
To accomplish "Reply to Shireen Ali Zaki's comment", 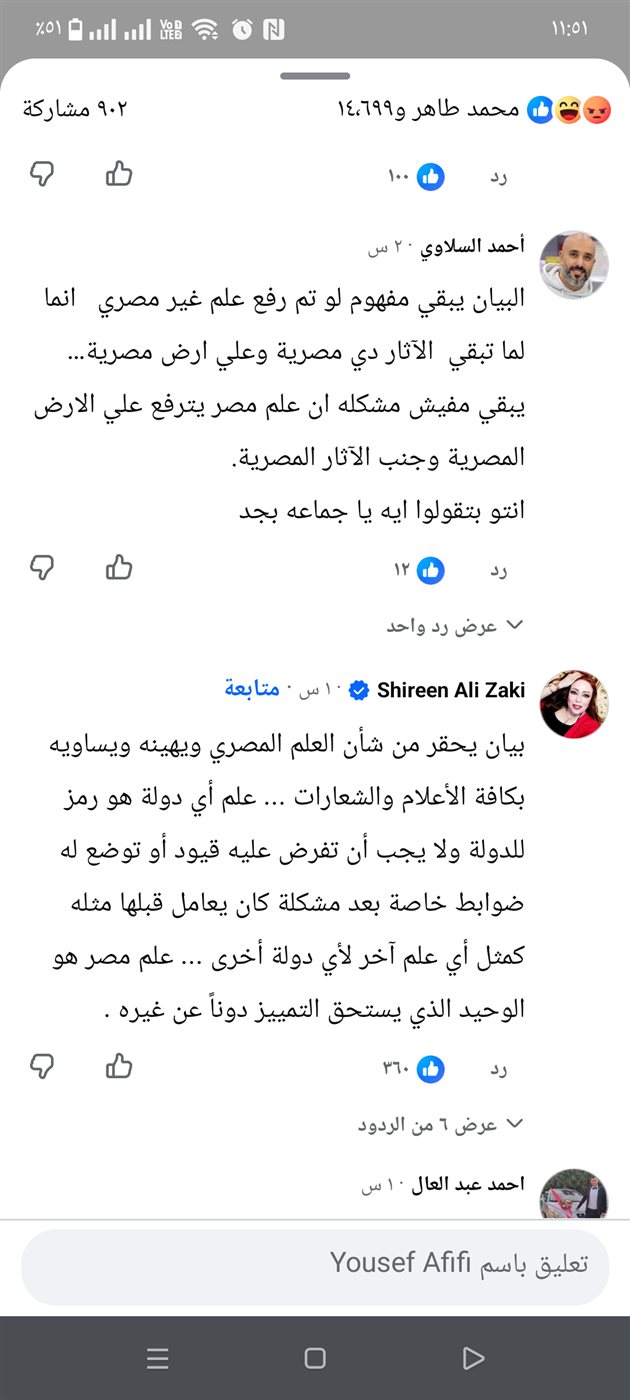I will (x=499, y=1070).
